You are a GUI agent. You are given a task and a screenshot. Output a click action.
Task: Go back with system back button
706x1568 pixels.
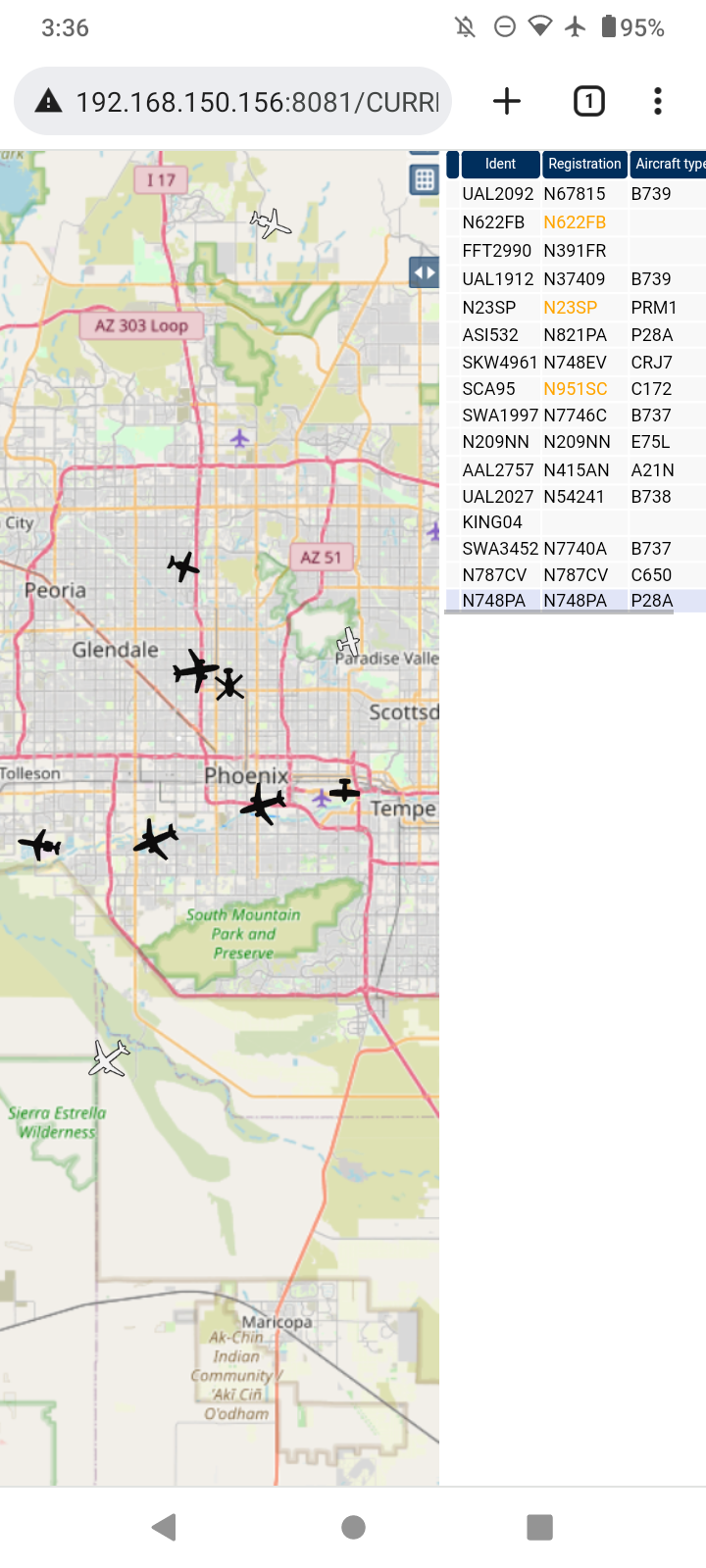[x=165, y=1527]
